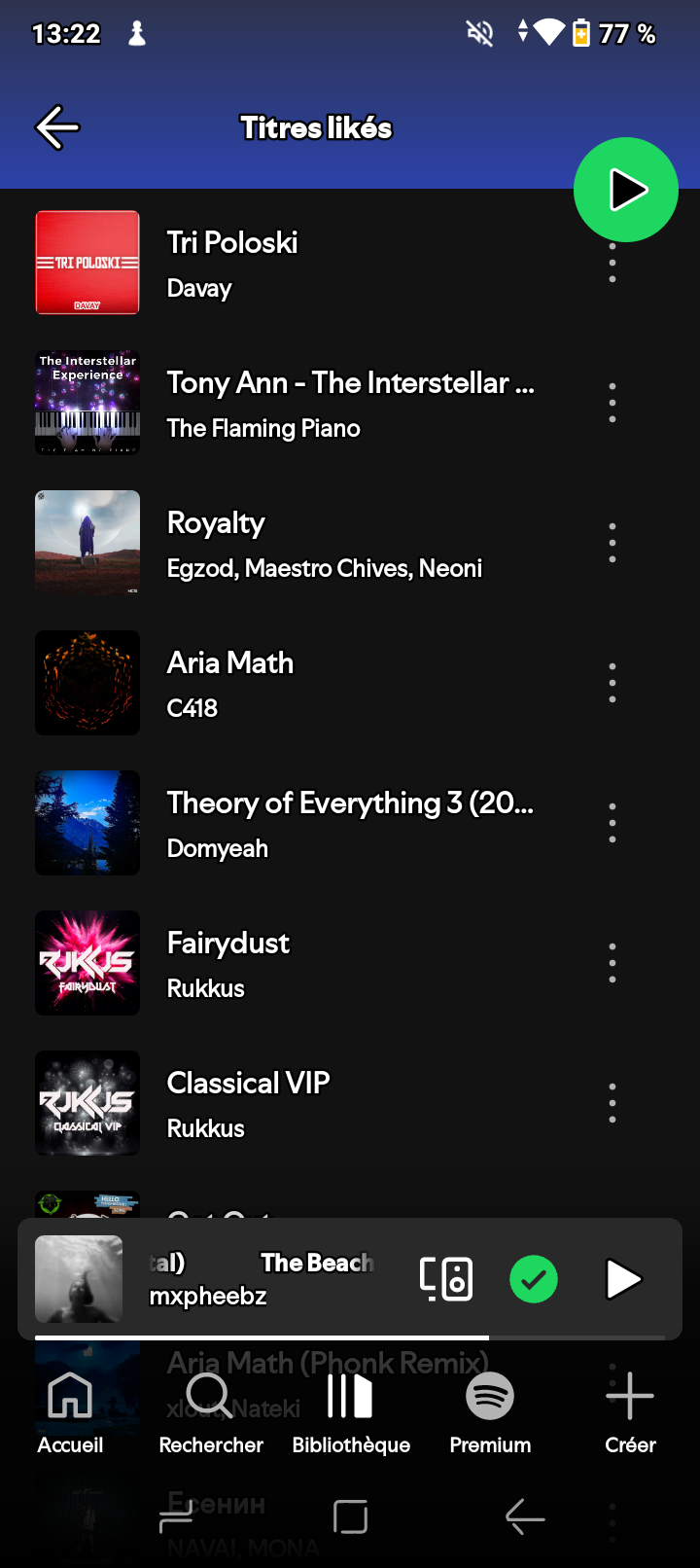Screen dimensions: 700x1568
Task: Open options for The Flaming Piano track
Action: pyautogui.click(x=612, y=403)
